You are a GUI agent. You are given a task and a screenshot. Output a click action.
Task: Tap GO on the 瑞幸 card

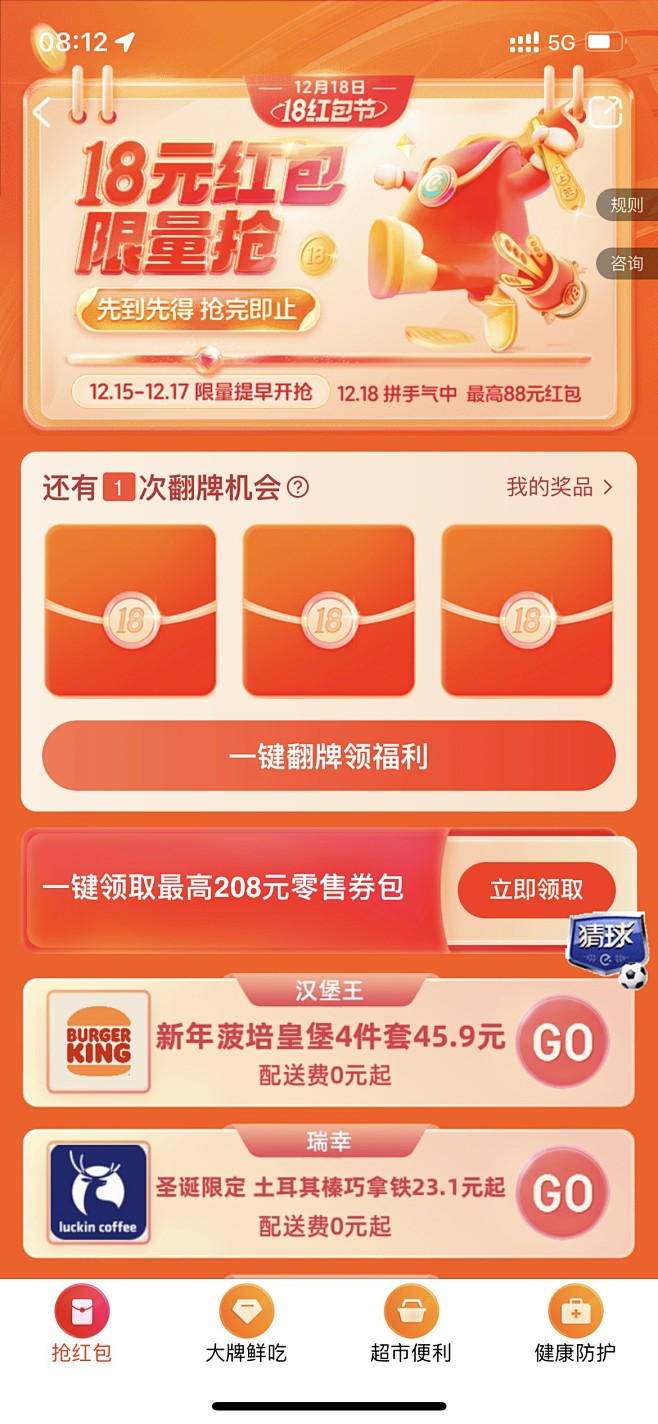click(562, 1192)
